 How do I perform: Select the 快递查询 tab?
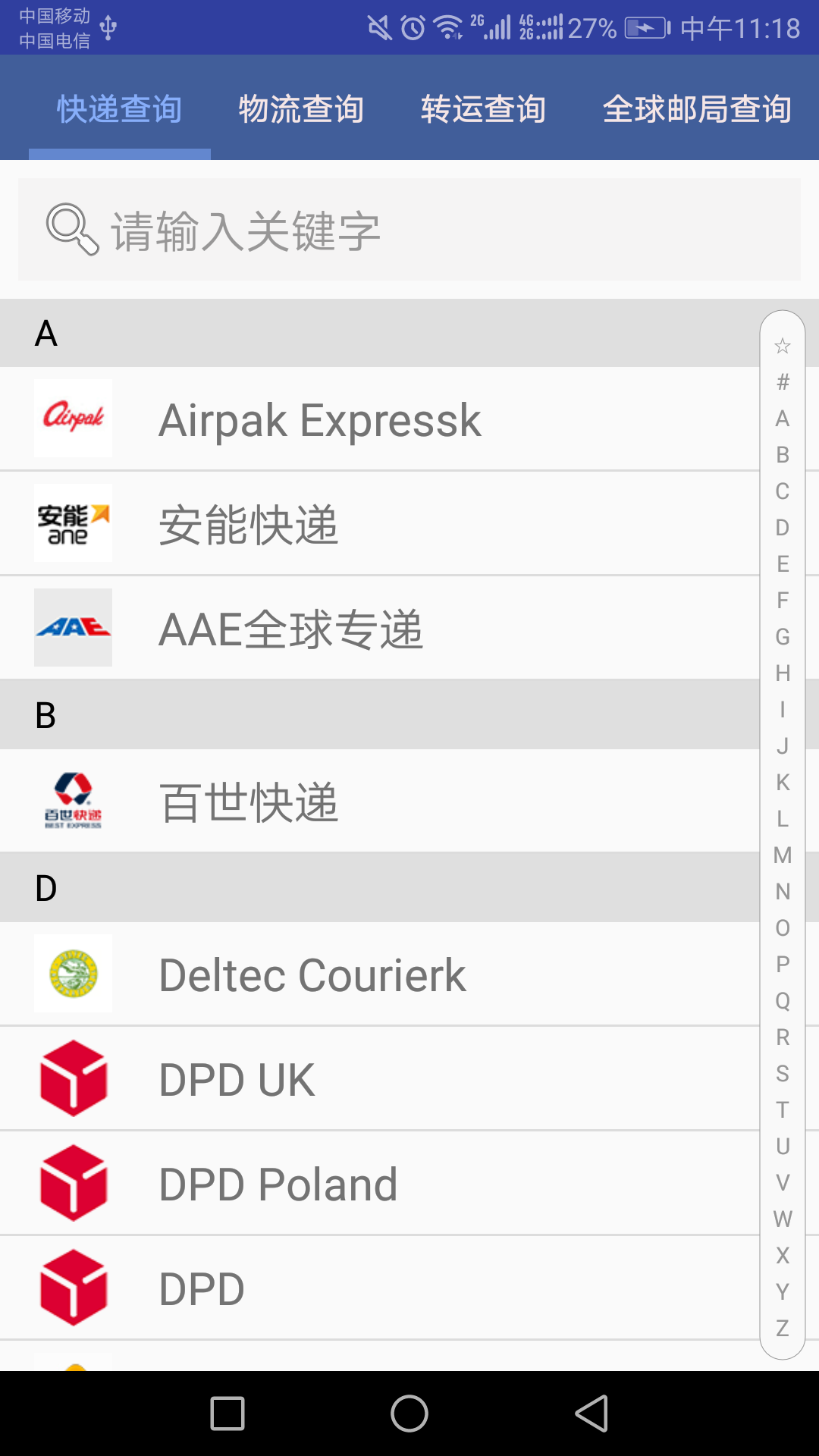(x=120, y=109)
